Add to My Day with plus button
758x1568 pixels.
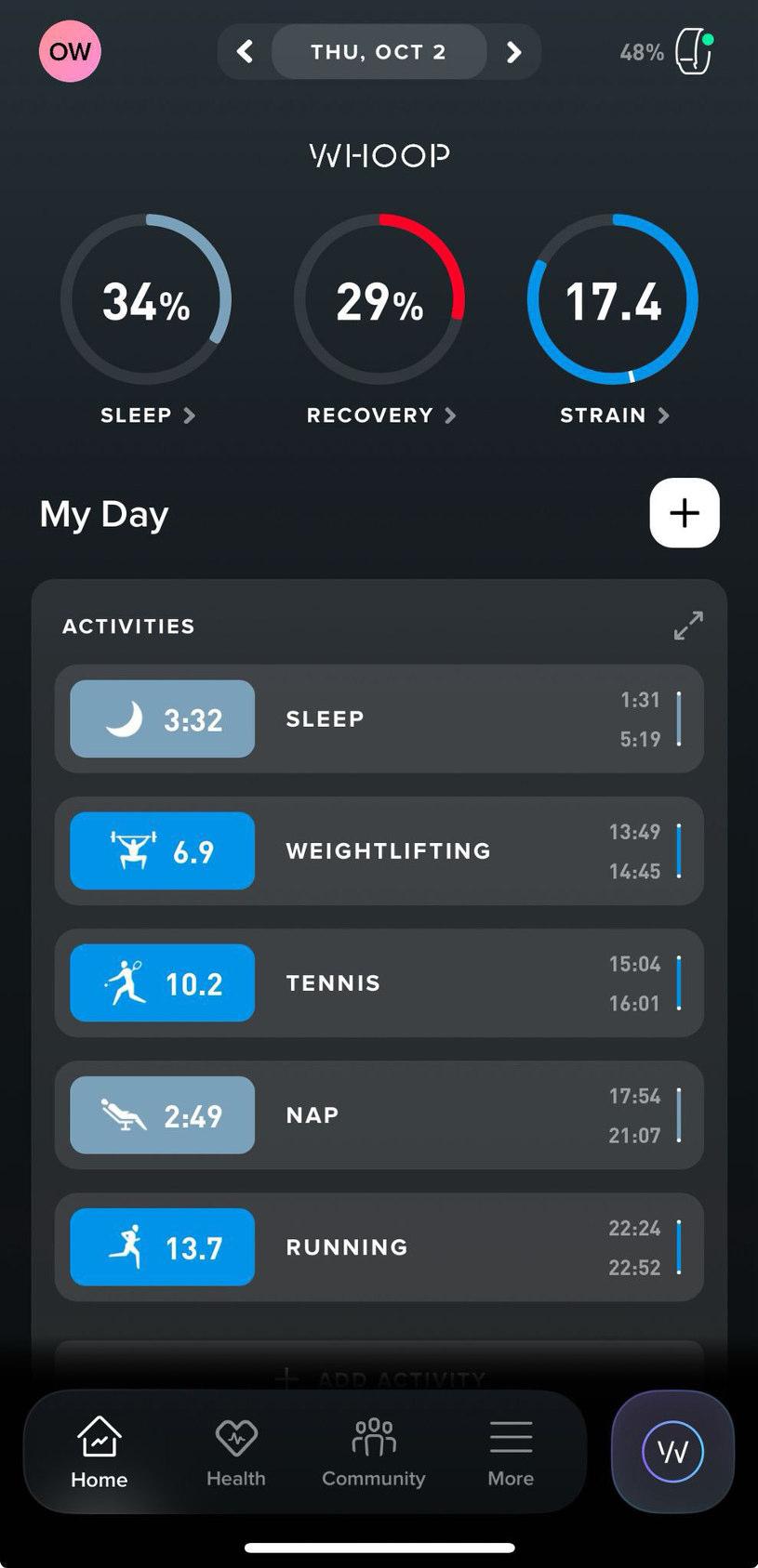click(x=685, y=513)
